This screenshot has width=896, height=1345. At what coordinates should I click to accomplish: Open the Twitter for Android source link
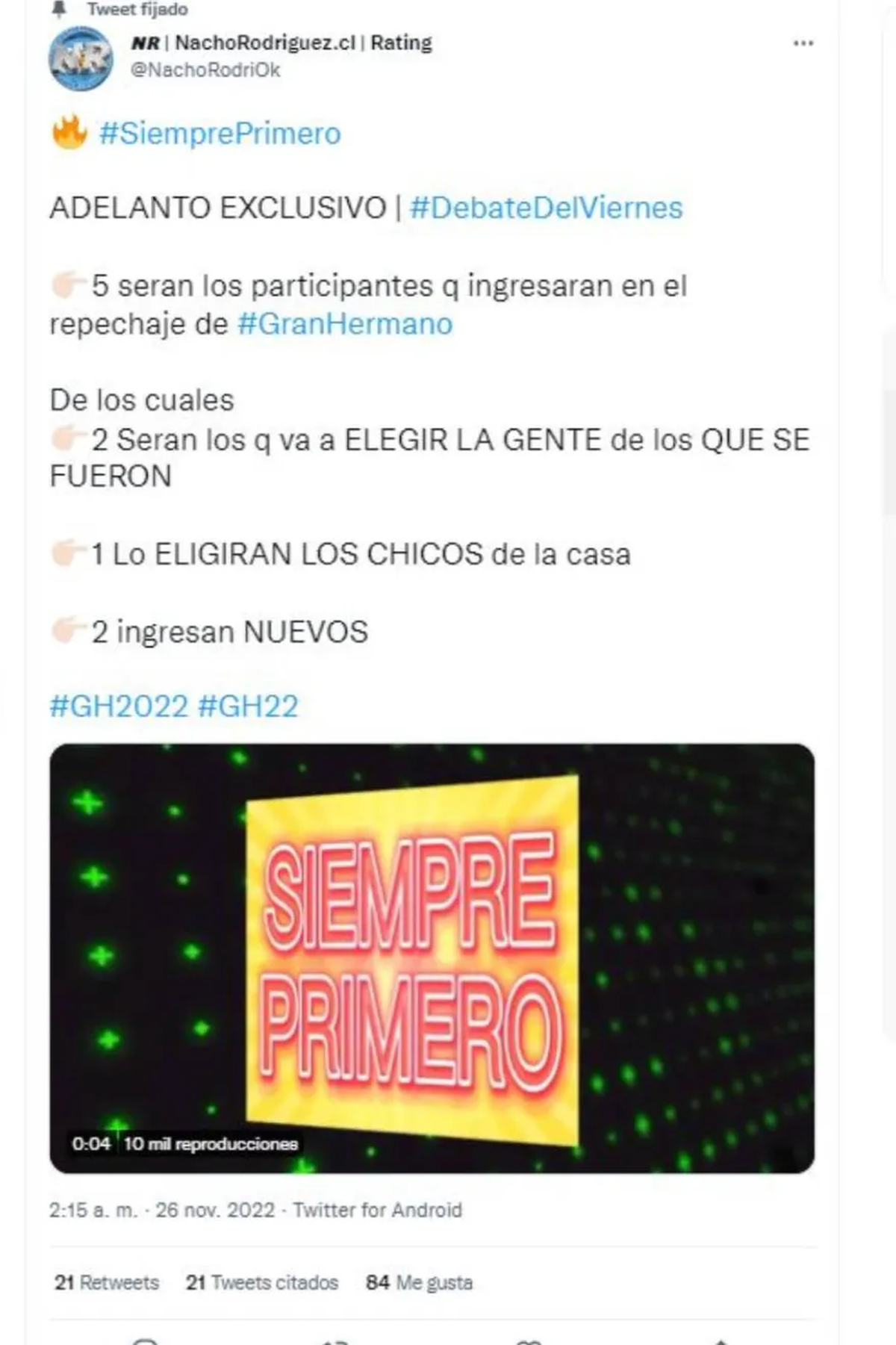(x=377, y=1210)
